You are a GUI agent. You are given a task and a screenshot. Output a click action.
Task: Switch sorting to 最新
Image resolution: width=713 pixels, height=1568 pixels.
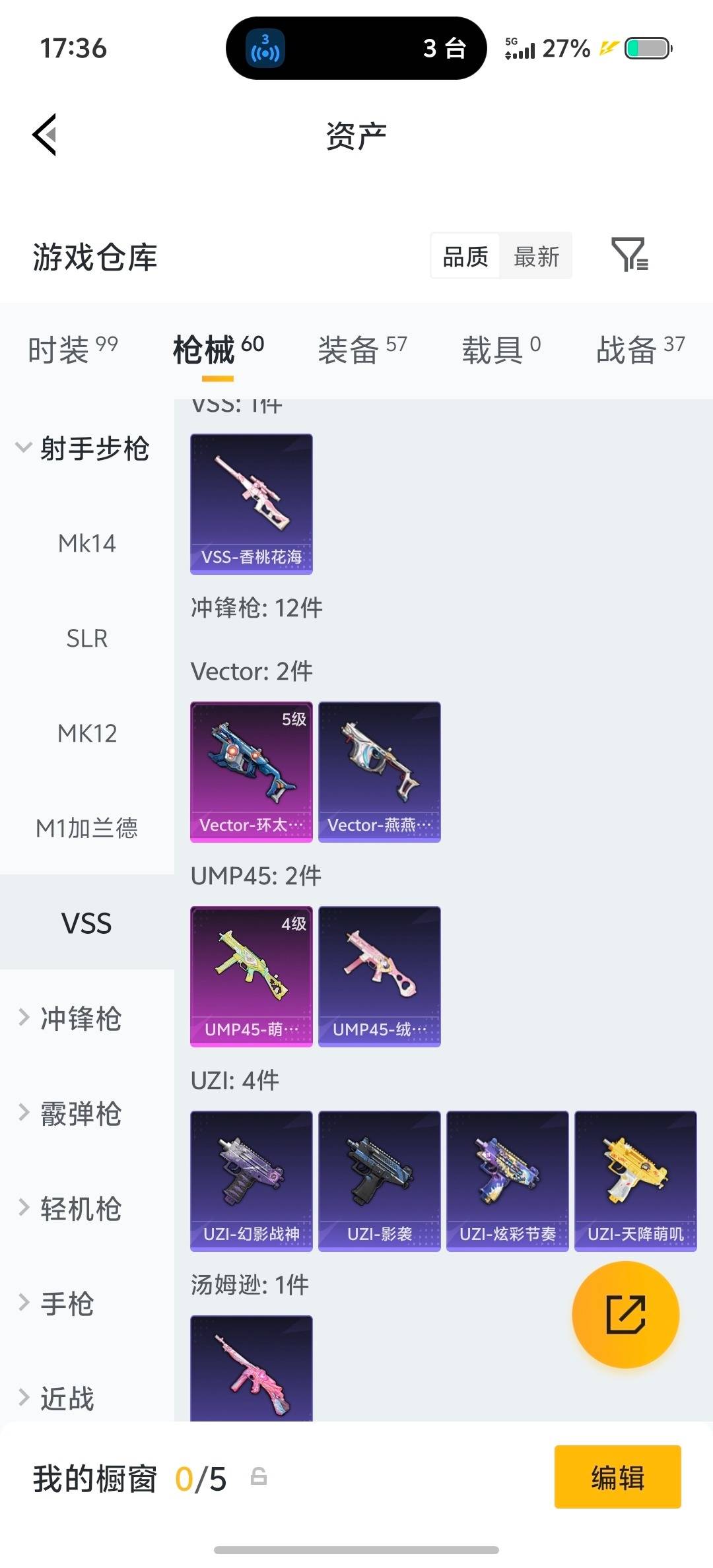click(537, 256)
